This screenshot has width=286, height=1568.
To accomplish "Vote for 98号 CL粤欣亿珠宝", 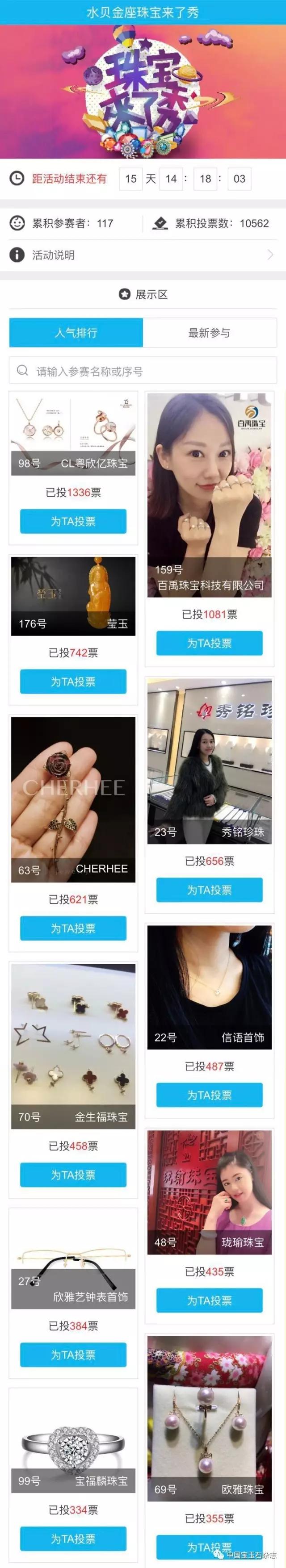I will 73,522.
